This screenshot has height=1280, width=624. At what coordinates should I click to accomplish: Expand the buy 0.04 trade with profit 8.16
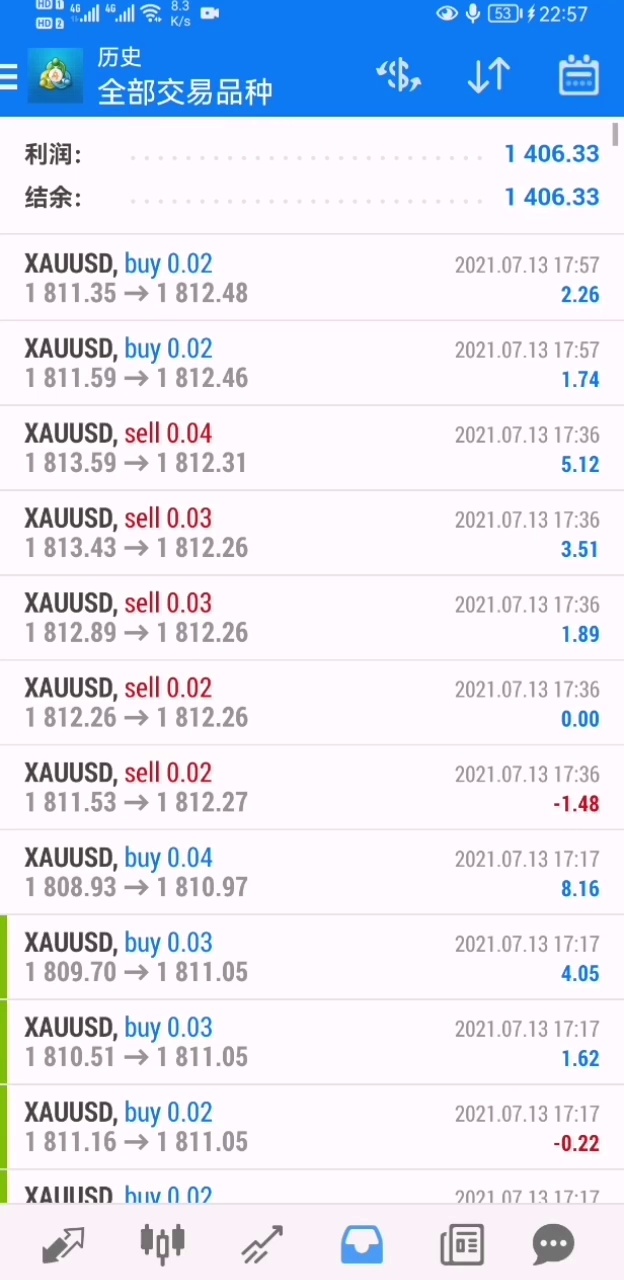pos(312,873)
